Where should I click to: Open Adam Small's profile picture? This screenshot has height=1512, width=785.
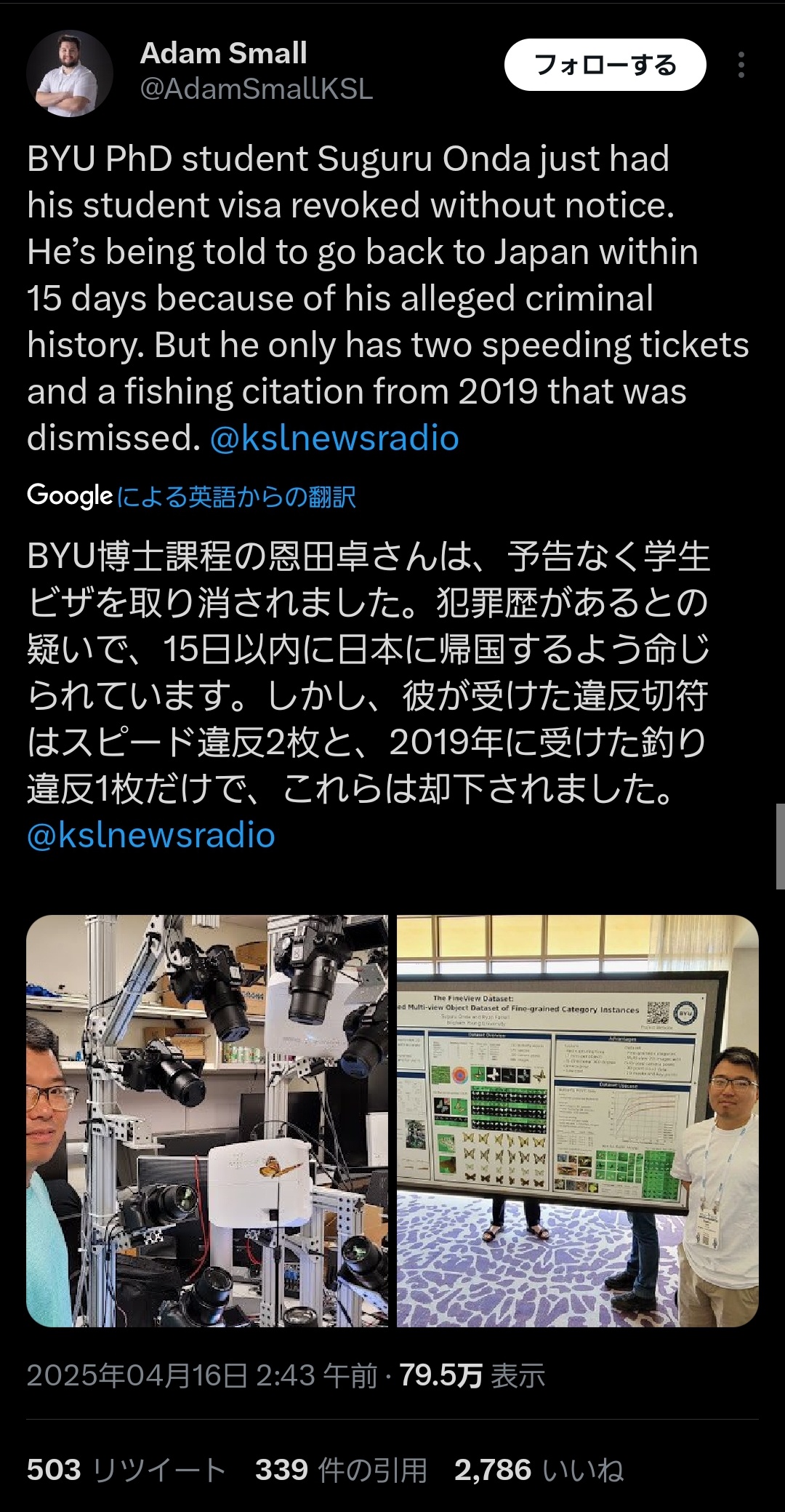pos(69,73)
